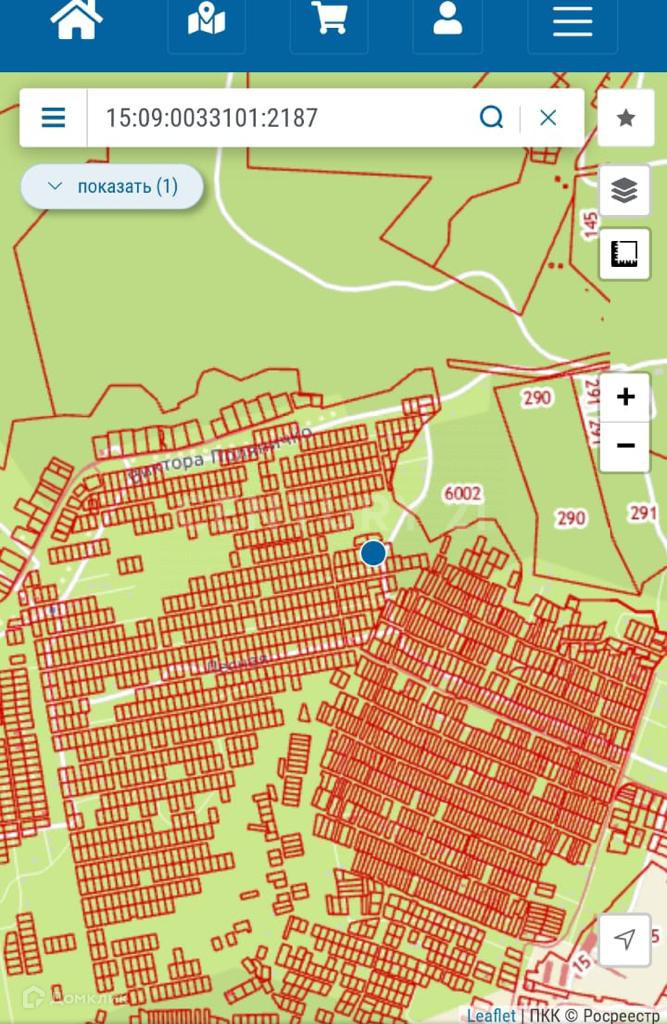Select the blue parcel marker
667x1024 pixels.
(374, 553)
